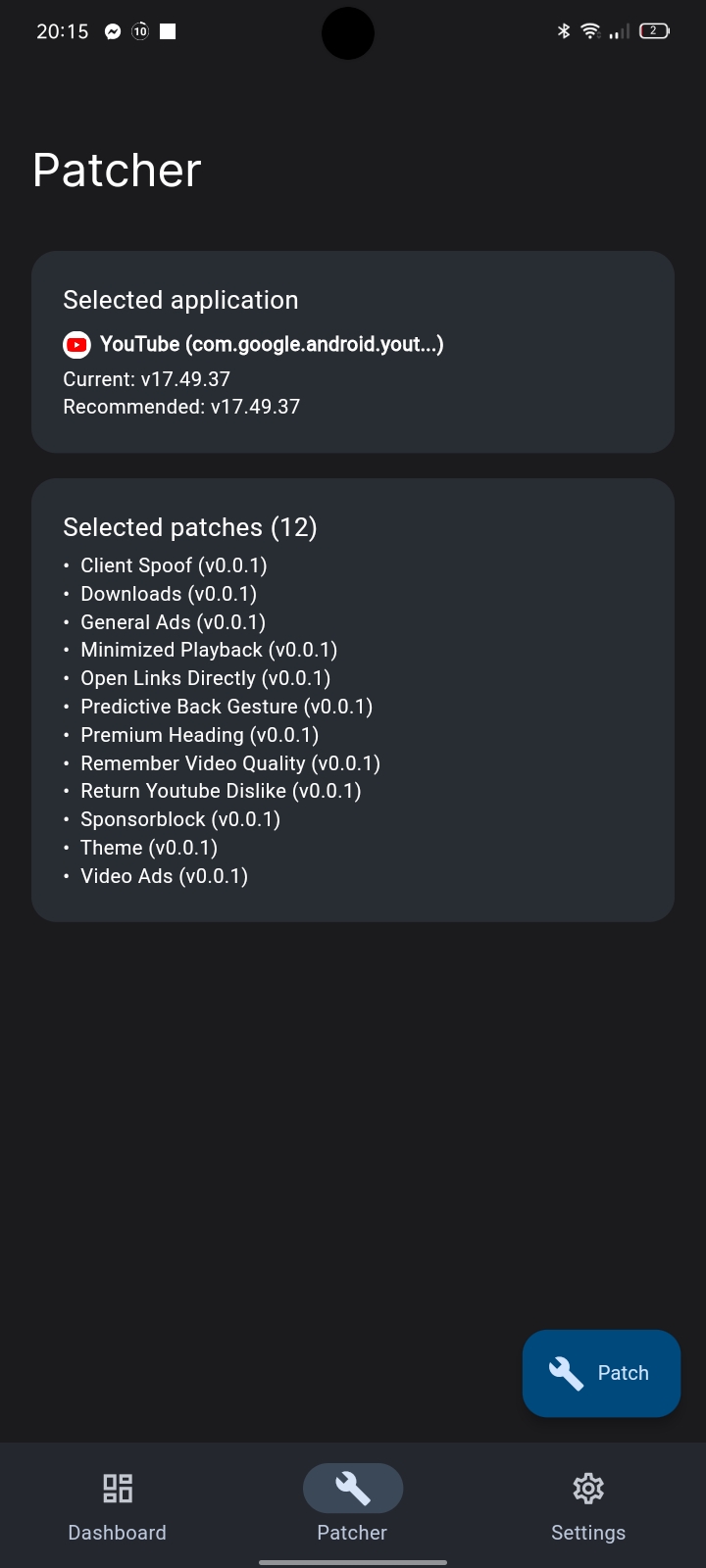Tap the YouTube app icon

click(x=76, y=345)
